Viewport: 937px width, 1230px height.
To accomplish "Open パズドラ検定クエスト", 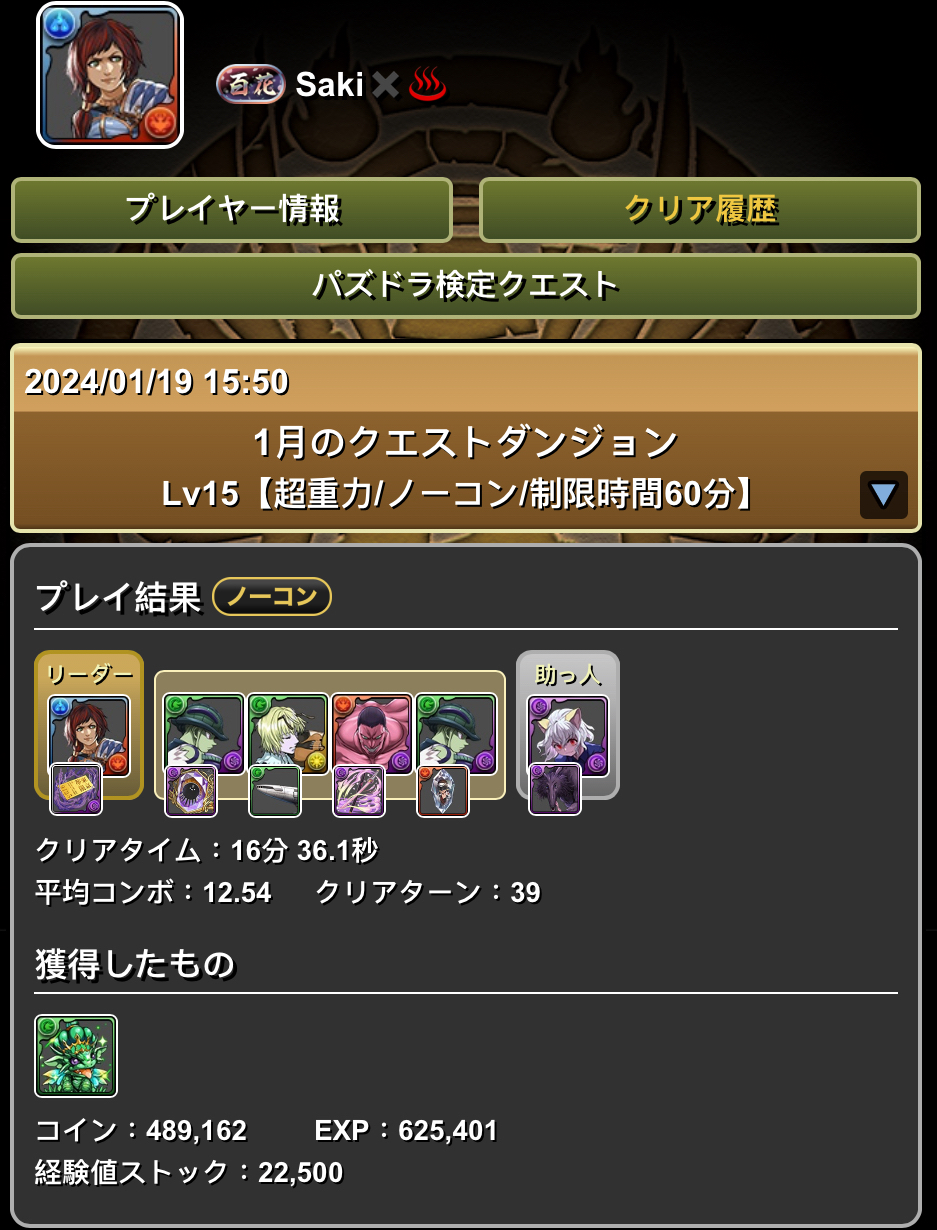I will tap(466, 286).
